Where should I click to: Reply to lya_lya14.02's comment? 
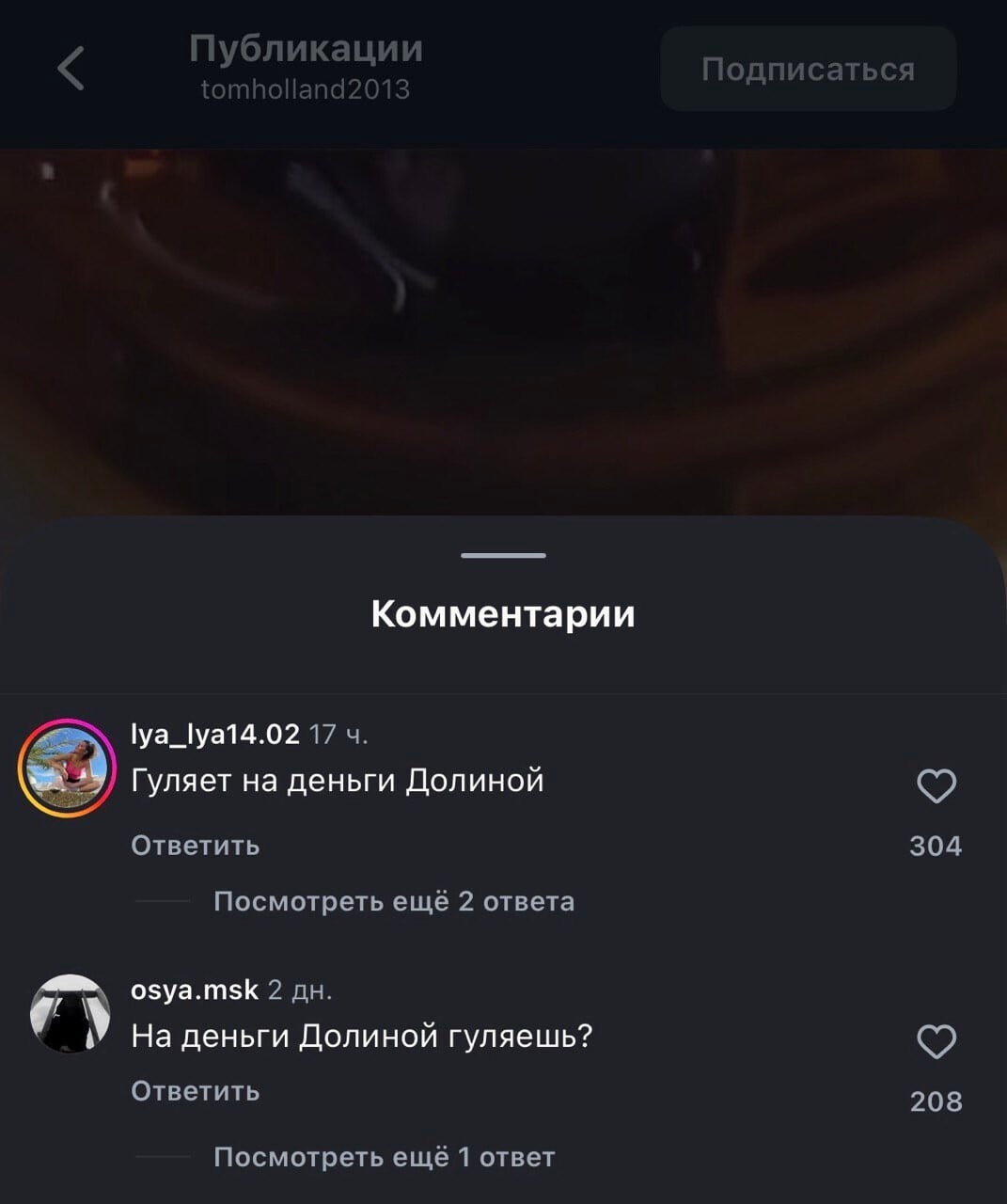point(195,846)
